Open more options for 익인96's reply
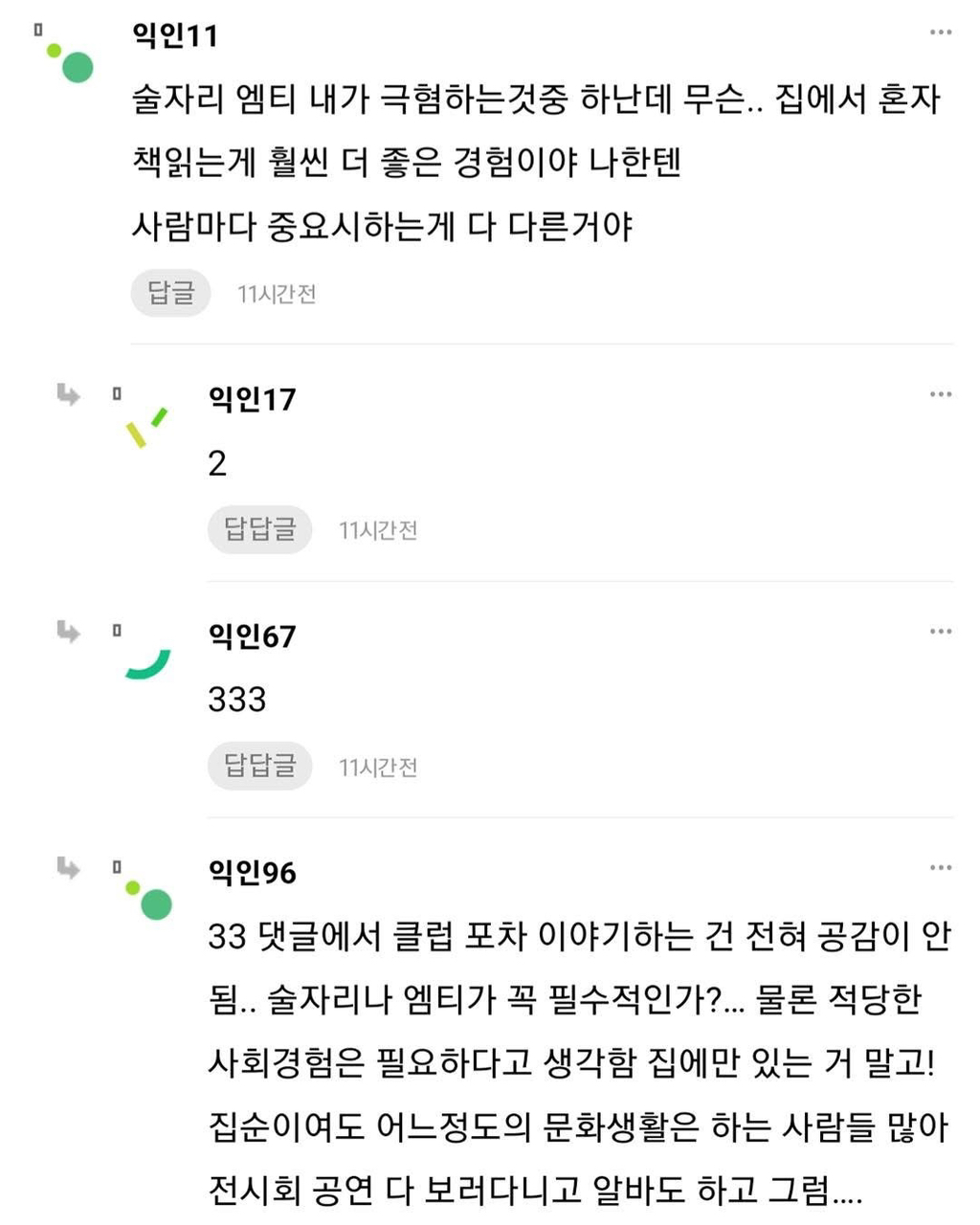 (x=940, y=868)
